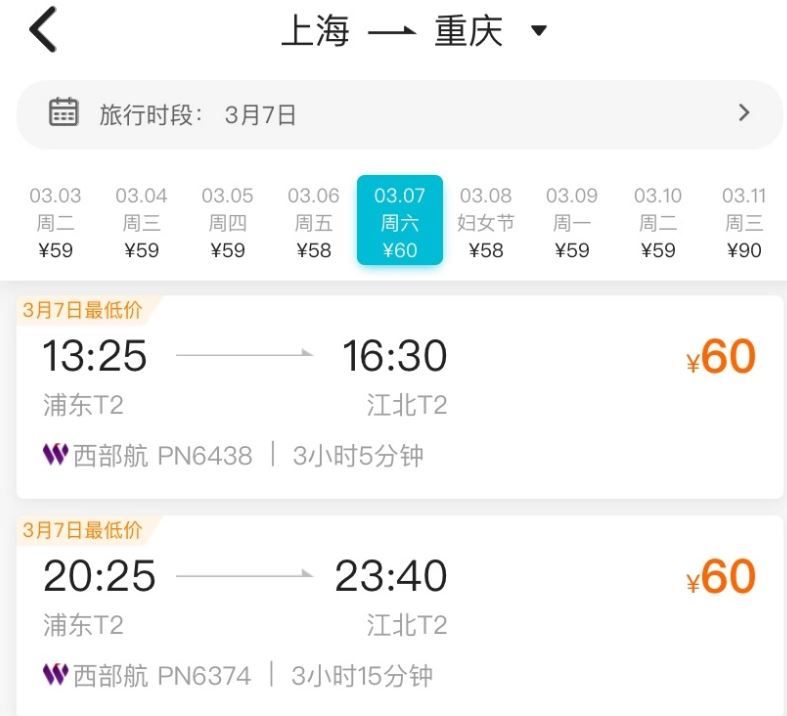Select the 03.03 周二 date tab

(55, 222)
